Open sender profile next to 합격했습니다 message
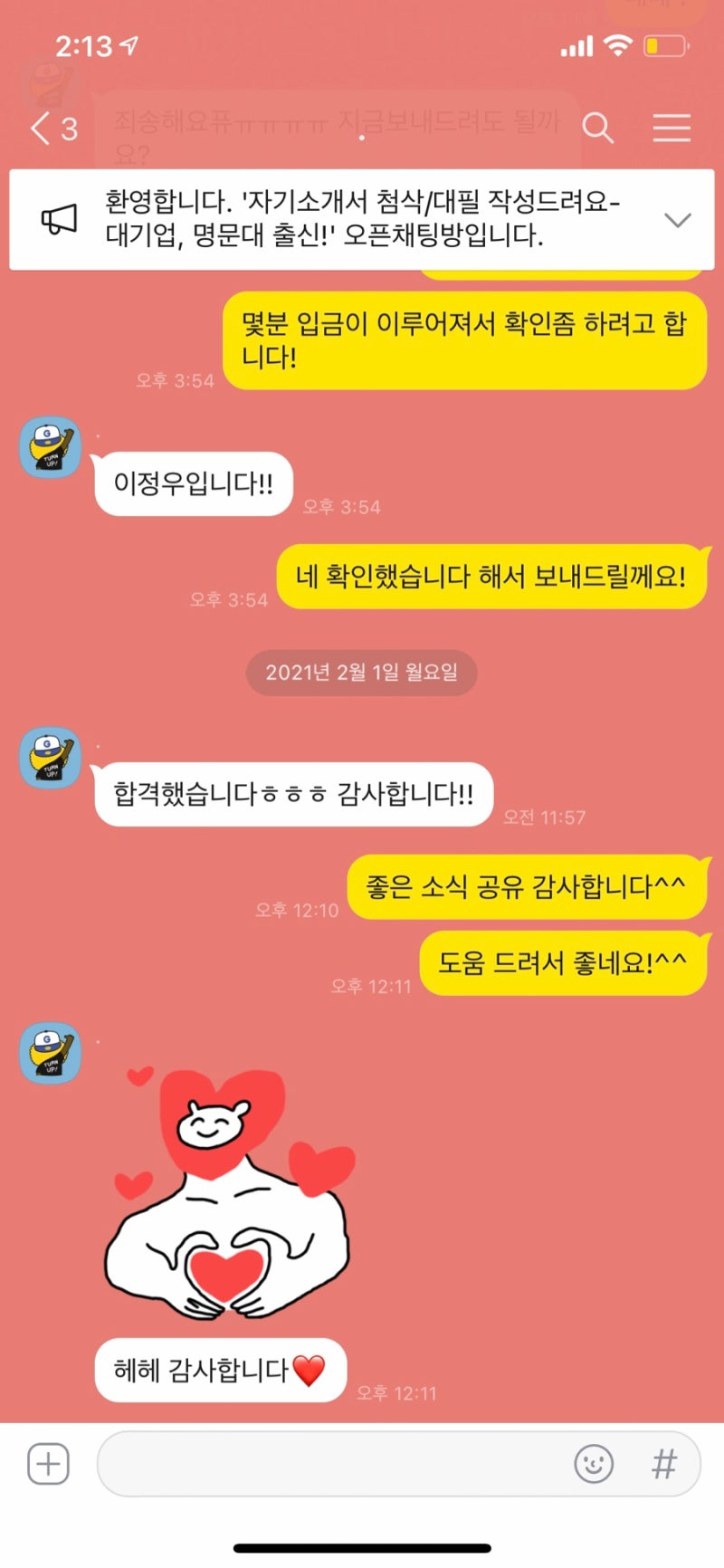 (x=51, y=758)
